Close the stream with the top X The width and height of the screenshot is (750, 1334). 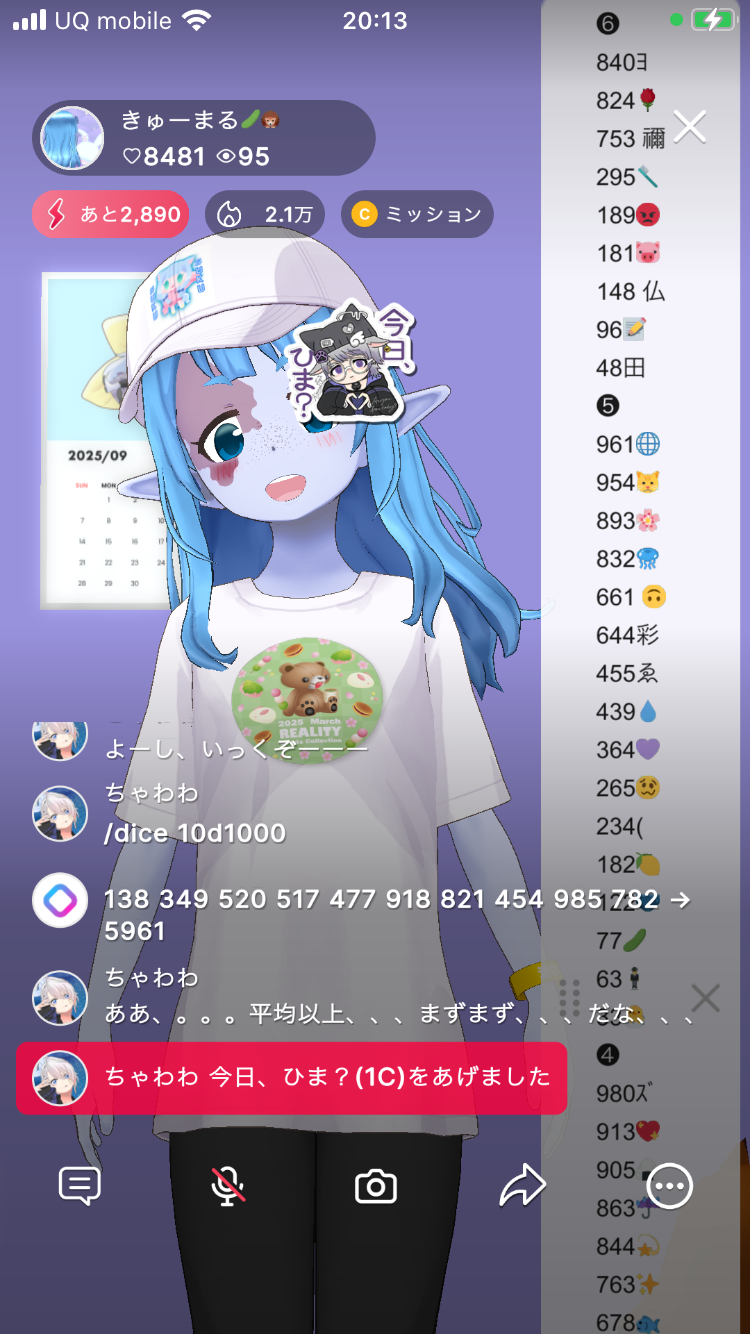tap(690, 127)
